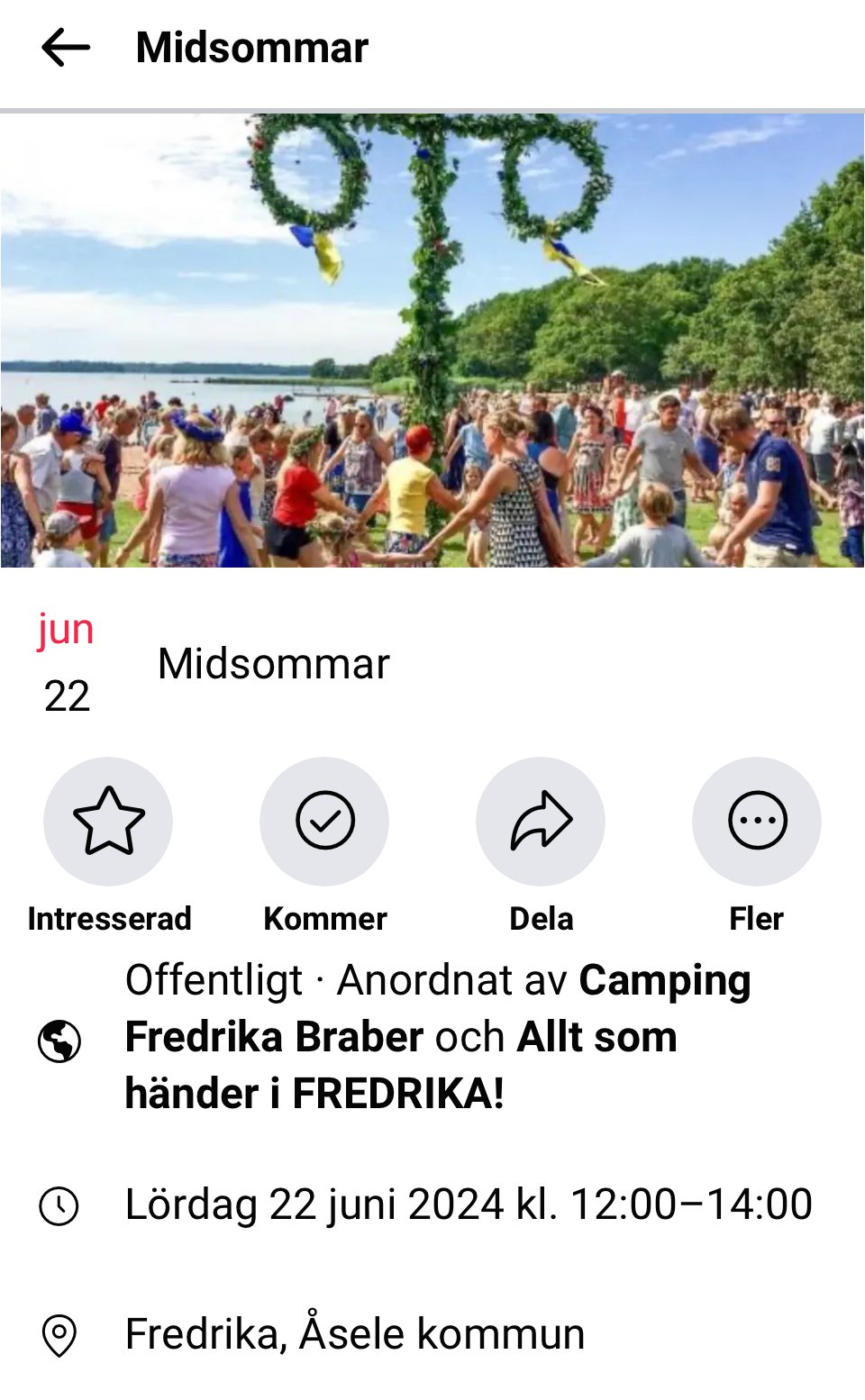The image size is (865, 1400).
Task: Mark the event as Intresserad
Action: pos(108,821)
